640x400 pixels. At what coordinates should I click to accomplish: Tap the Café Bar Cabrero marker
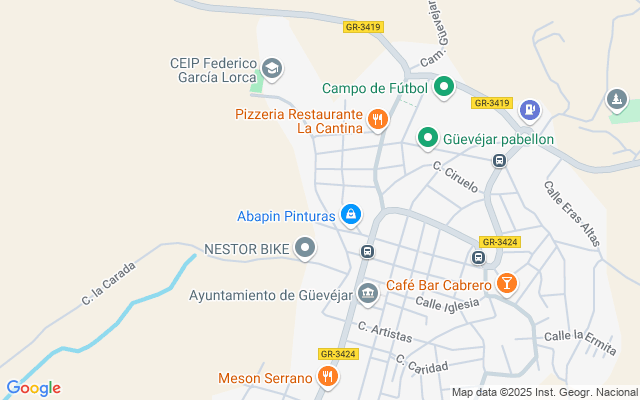point(507,284)
